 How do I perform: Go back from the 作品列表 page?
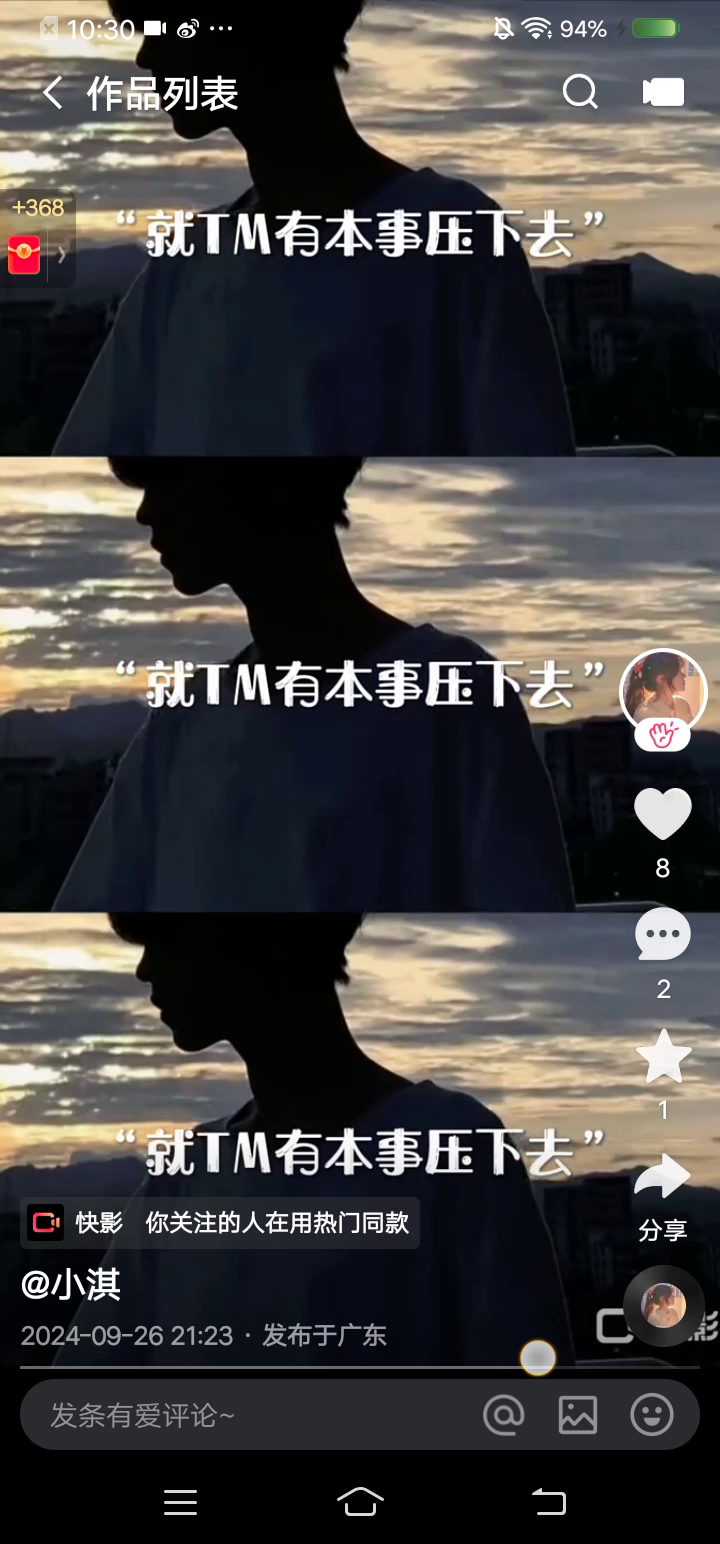[x=52, y=94]
